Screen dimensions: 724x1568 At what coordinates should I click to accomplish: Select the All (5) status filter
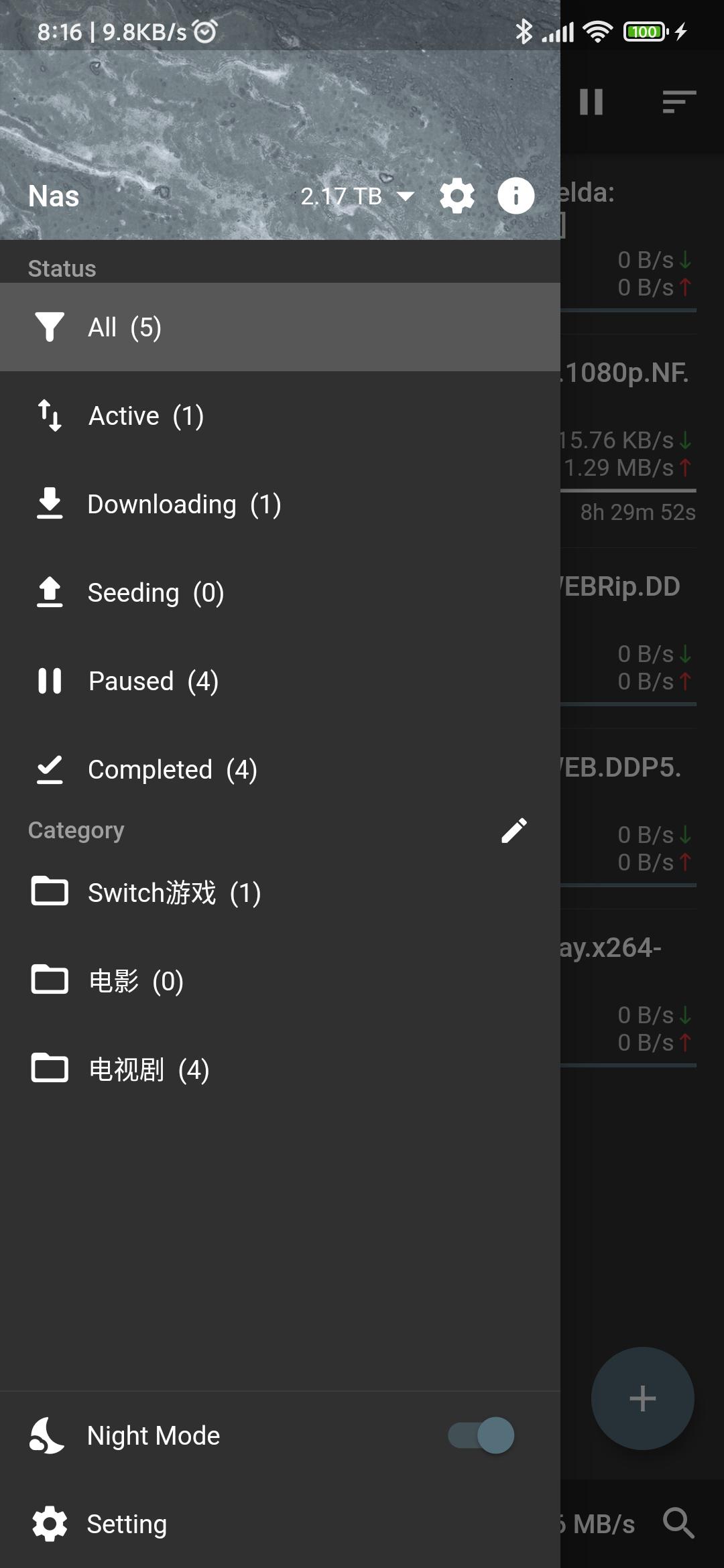tap(280, 327)
